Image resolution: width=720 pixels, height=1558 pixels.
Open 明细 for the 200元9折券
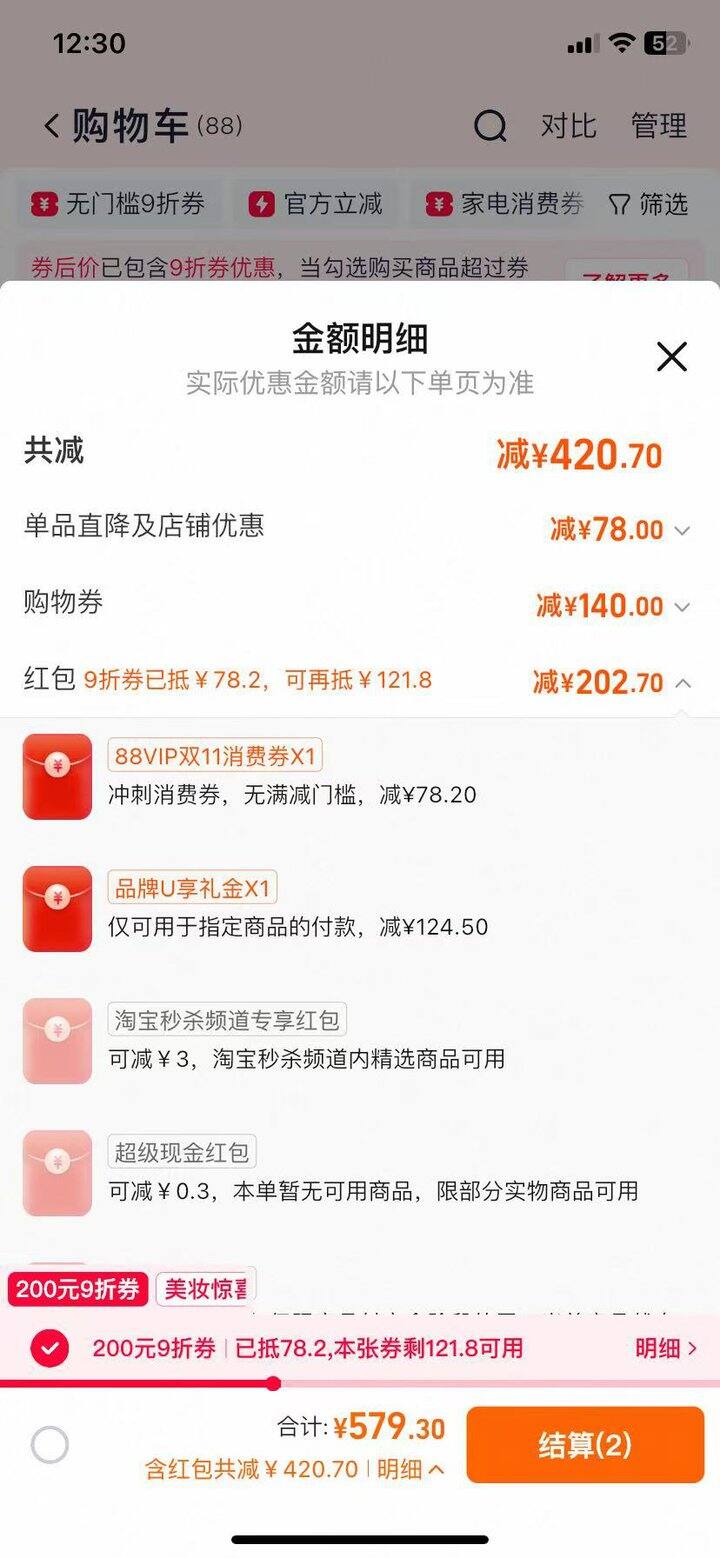point(665,1348)
